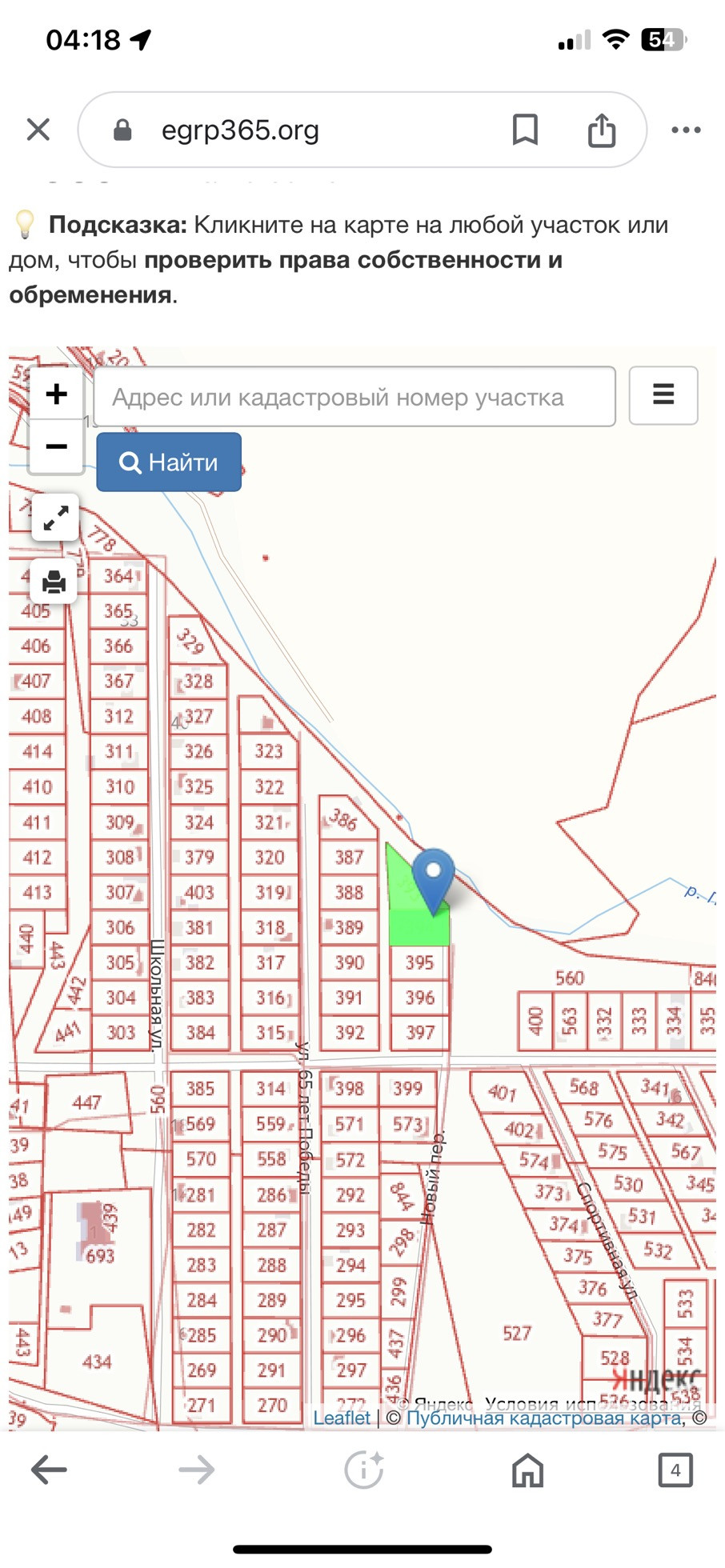The height and width of the screenshot is (1568, 725).
Task: Tap the egrp365.org address bar
Action: pyautogui.click(x=240, y=130)
